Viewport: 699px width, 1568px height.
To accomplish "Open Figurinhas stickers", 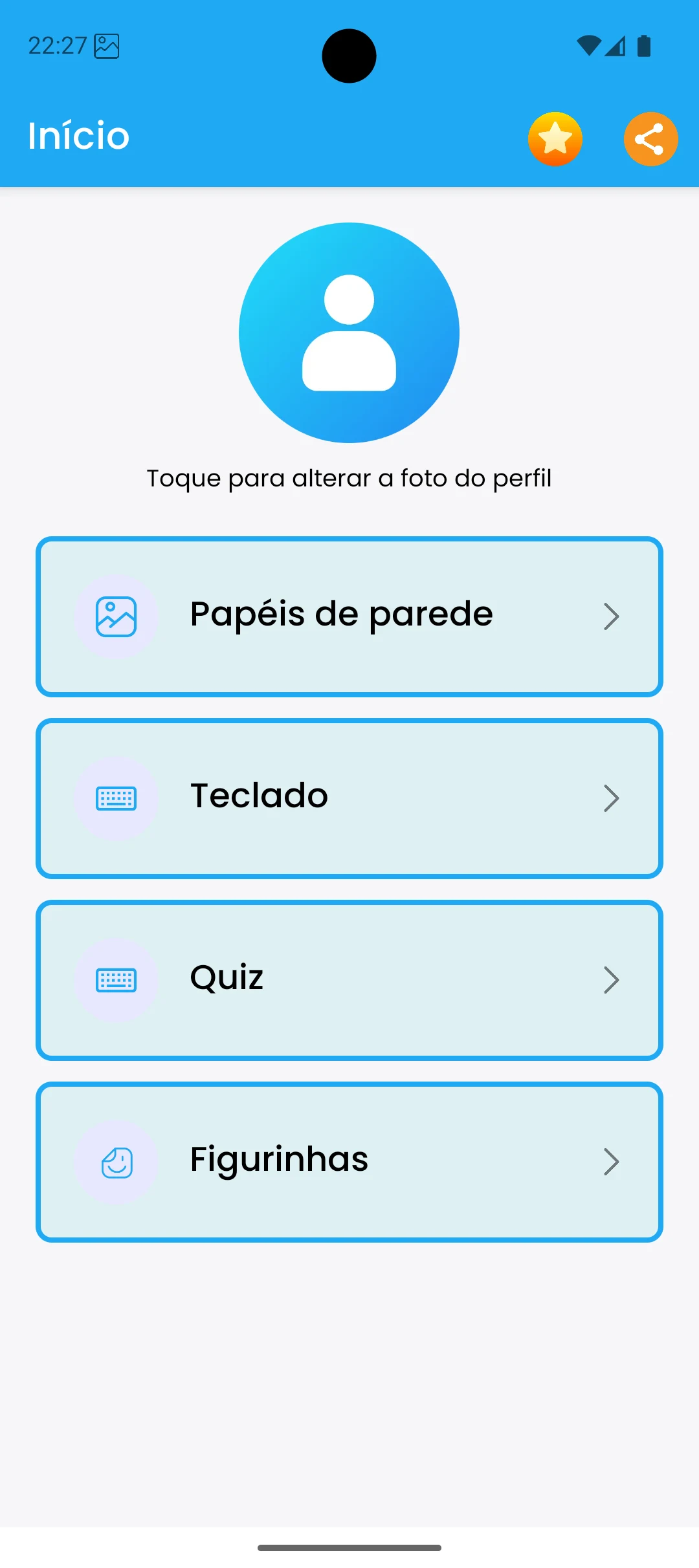I will (x=349, y=1162).
